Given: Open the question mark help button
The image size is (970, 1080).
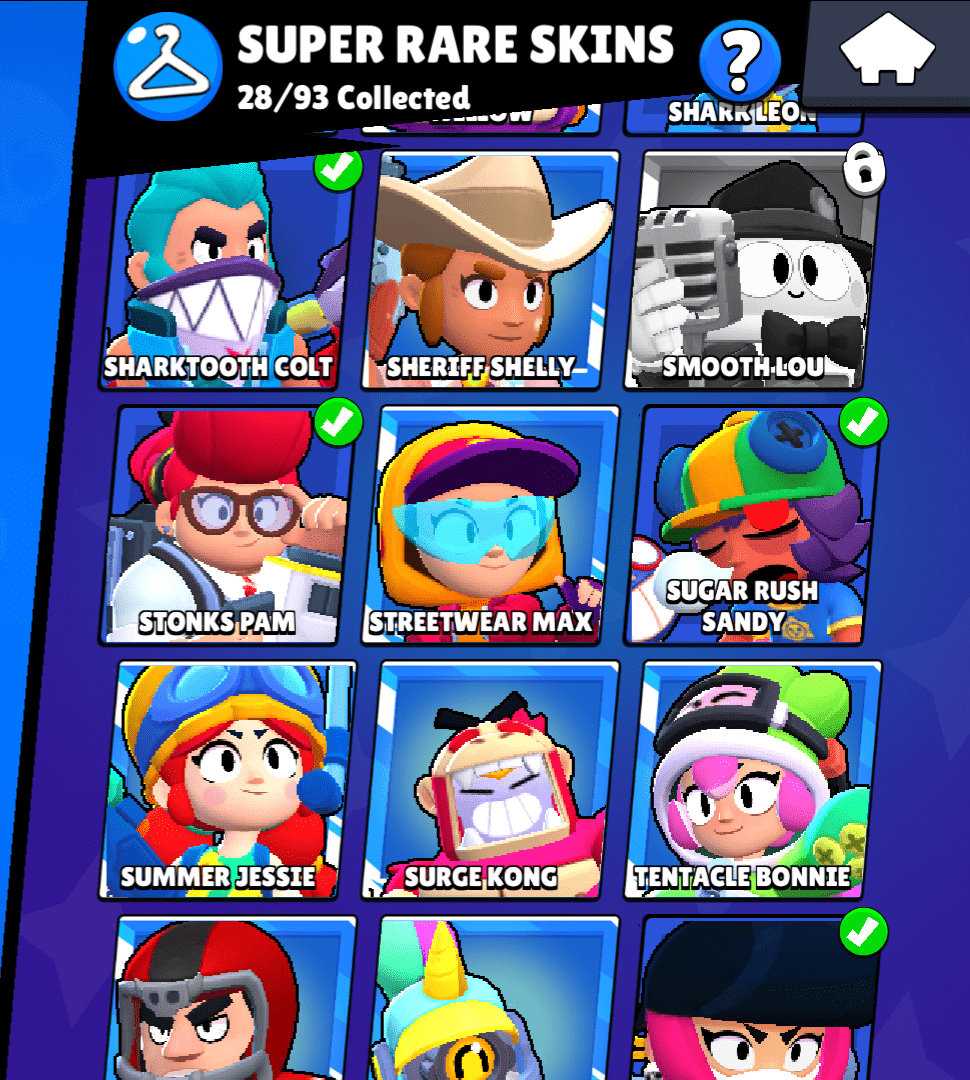Looking at the screenshot, I should click(739, 57).
